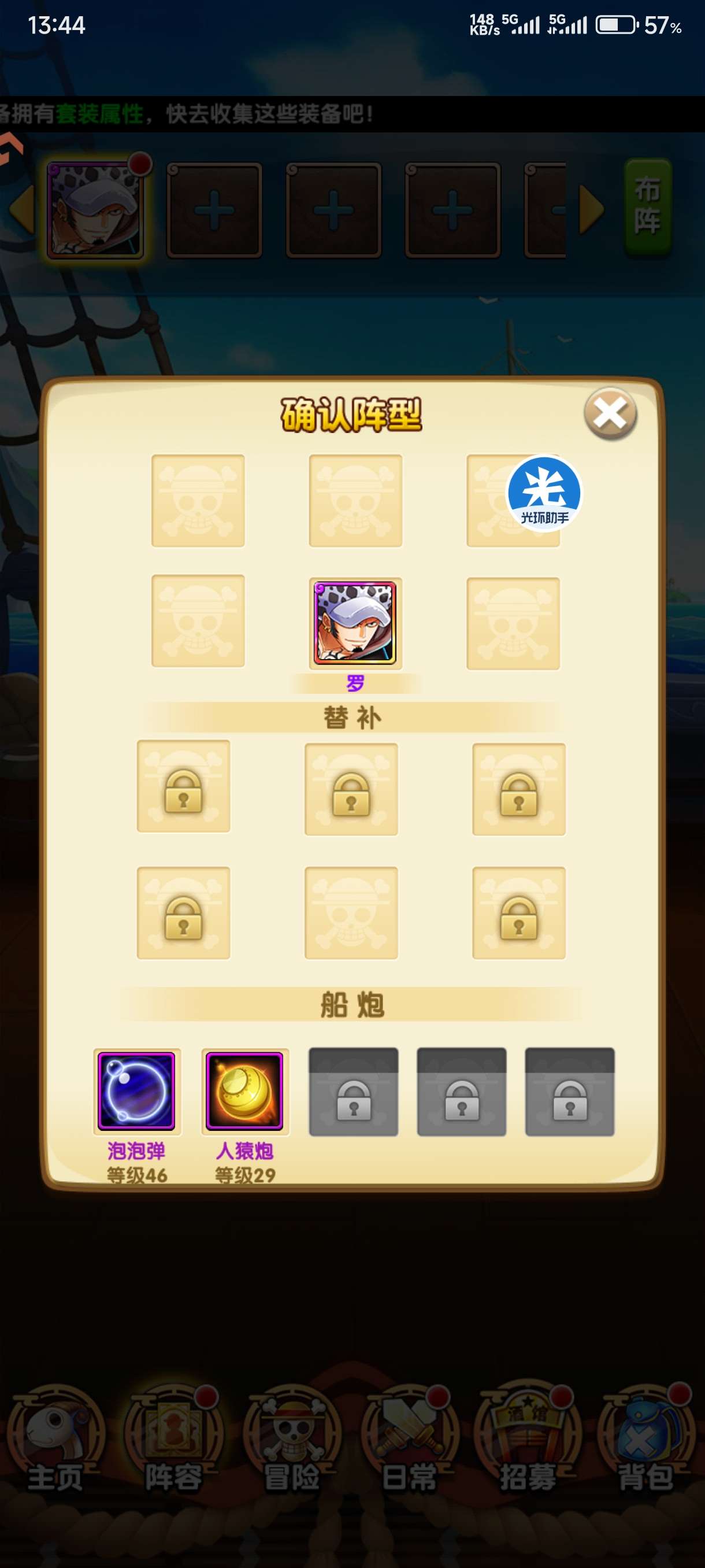The width and height of the screenshot is (705, 1568).
Task: Select the 罗 character in the formation
Action: pyautogui.click(x=355, y=623)
